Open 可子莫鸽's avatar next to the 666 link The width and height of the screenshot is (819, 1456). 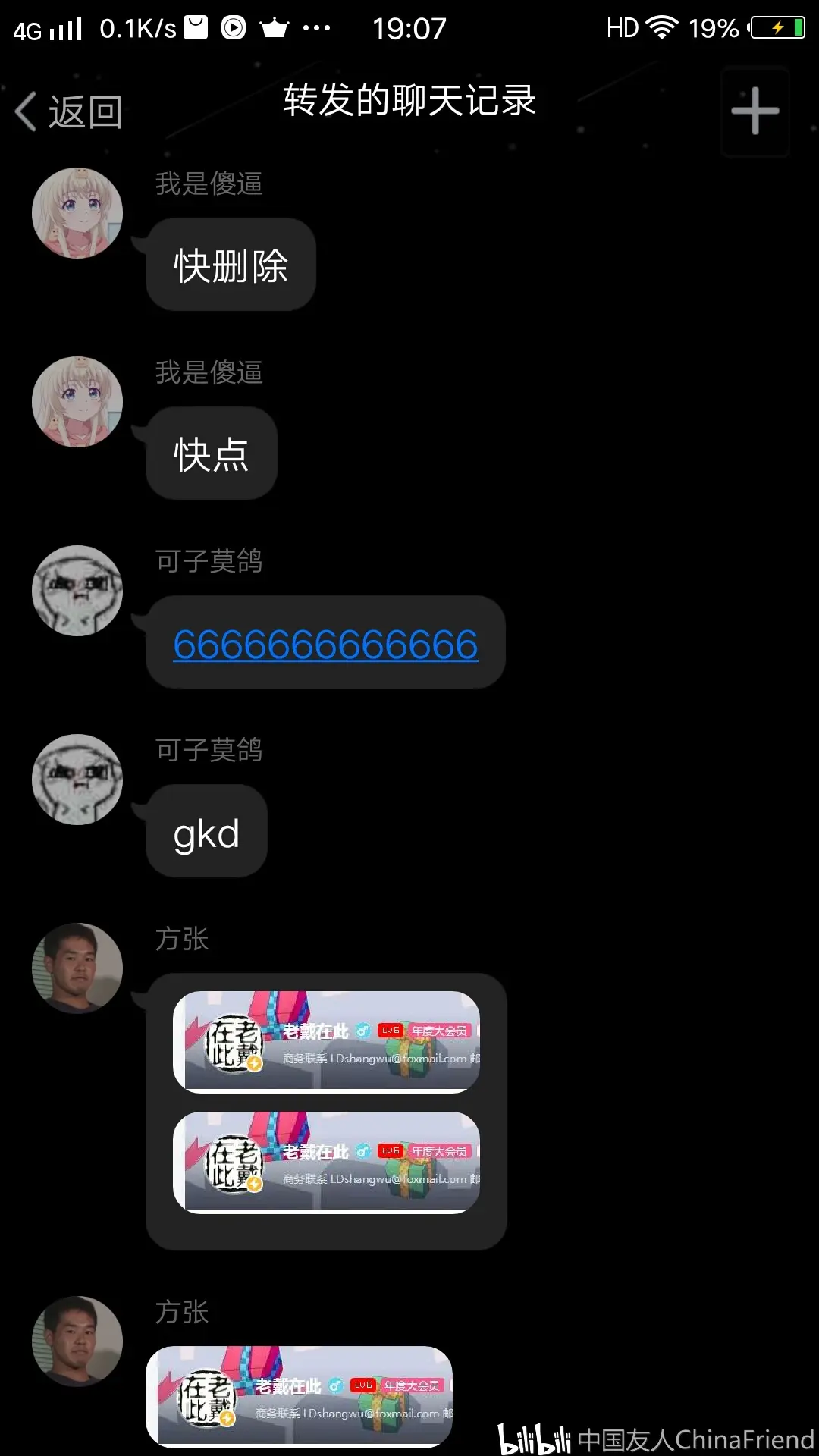77,591
